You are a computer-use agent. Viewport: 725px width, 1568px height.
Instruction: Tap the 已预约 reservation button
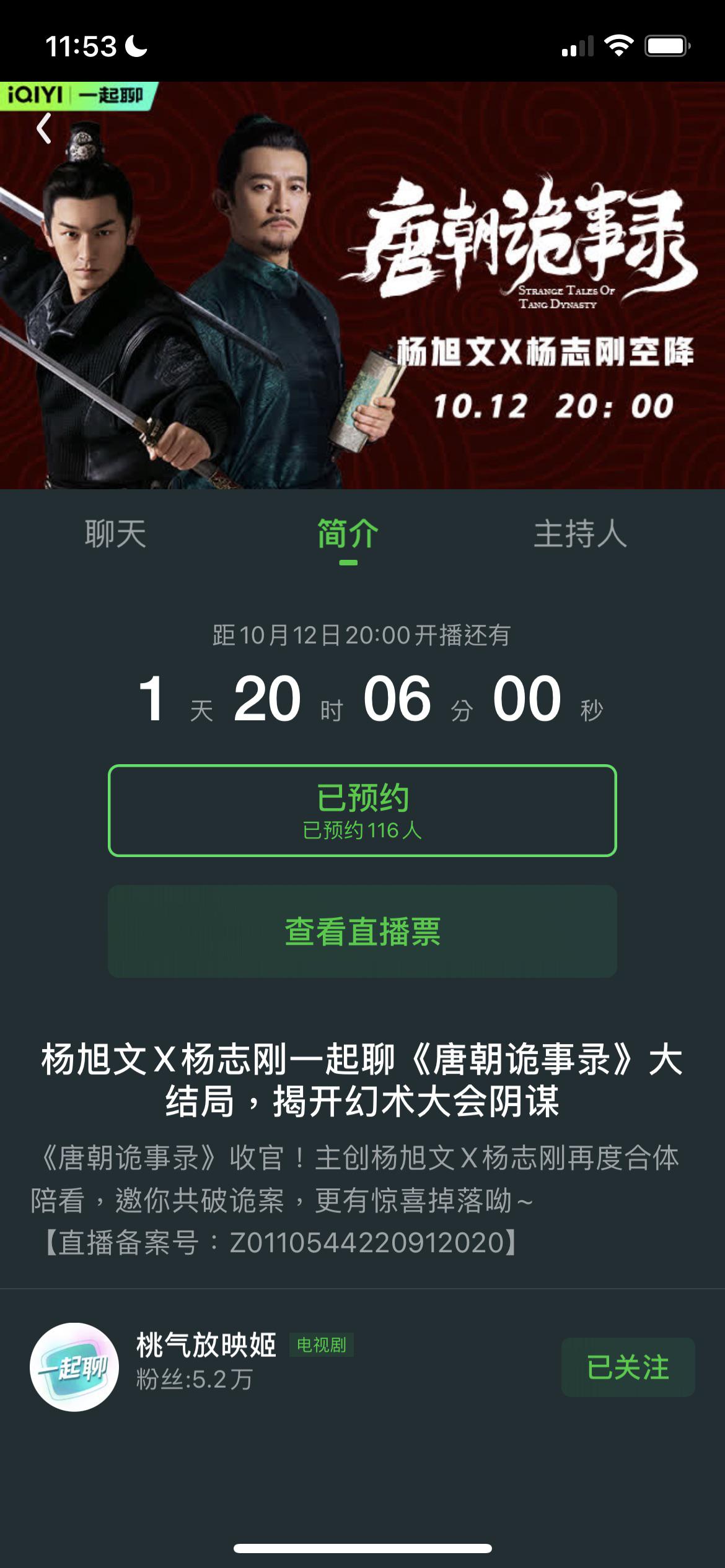(x=362, y=811)
